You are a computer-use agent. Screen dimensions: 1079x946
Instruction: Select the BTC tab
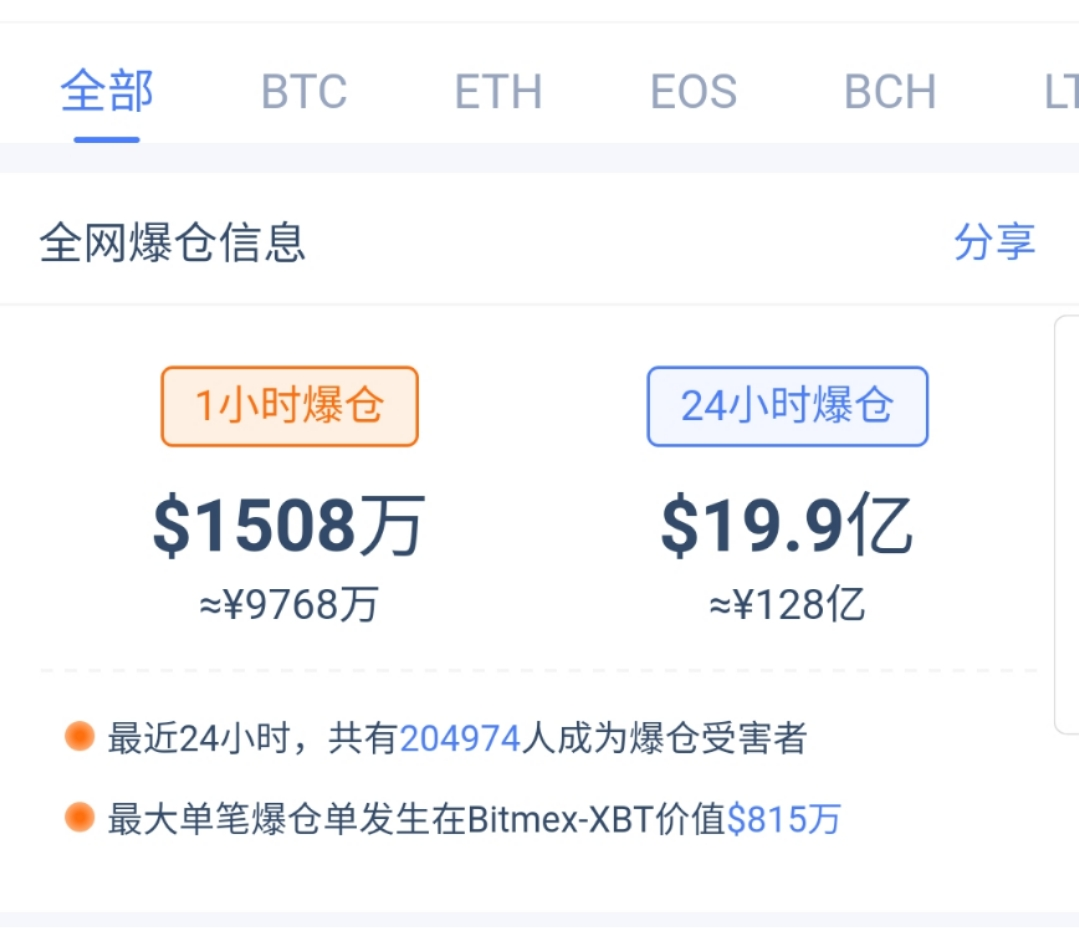pyautogui.click(x=304, y=93)
